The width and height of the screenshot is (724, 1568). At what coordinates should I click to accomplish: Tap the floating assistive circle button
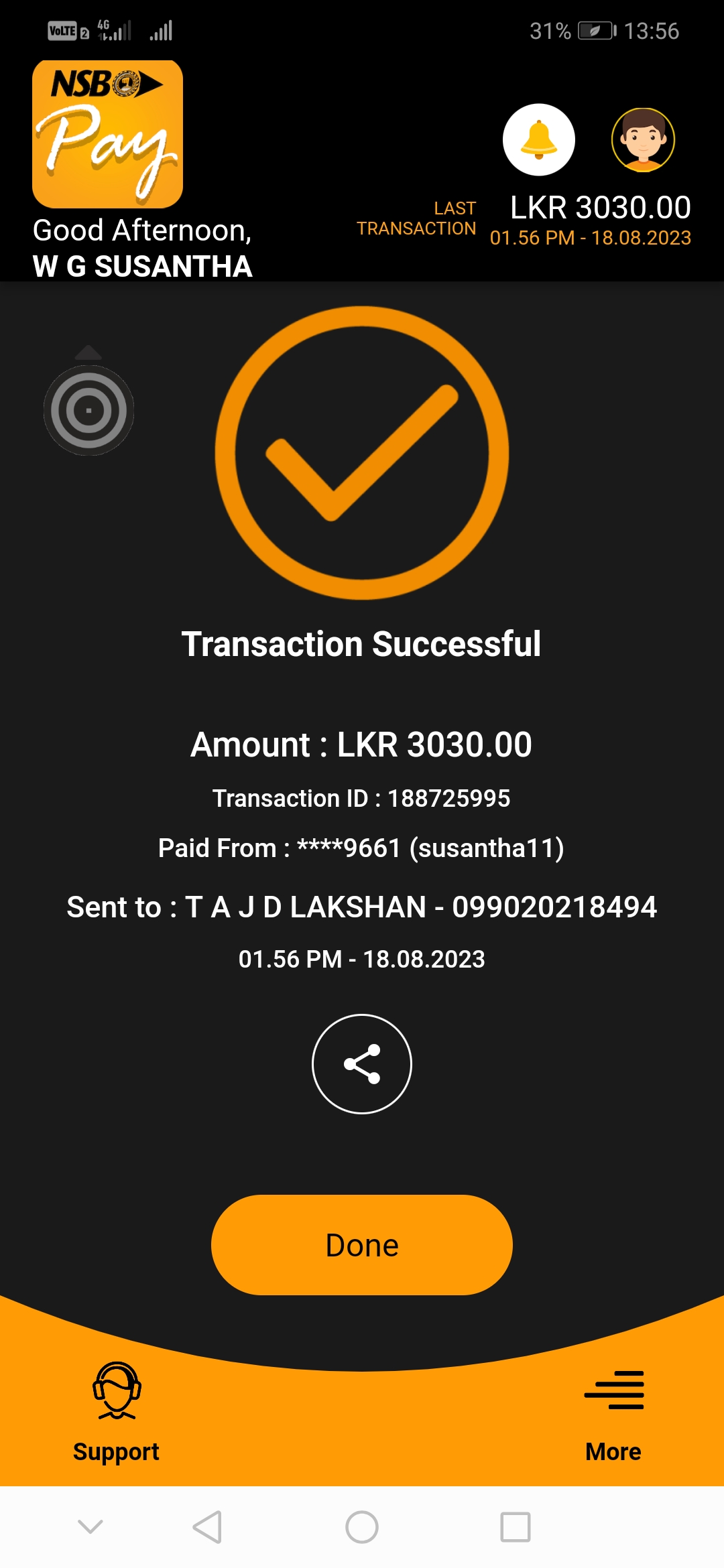tap(88, 409)
